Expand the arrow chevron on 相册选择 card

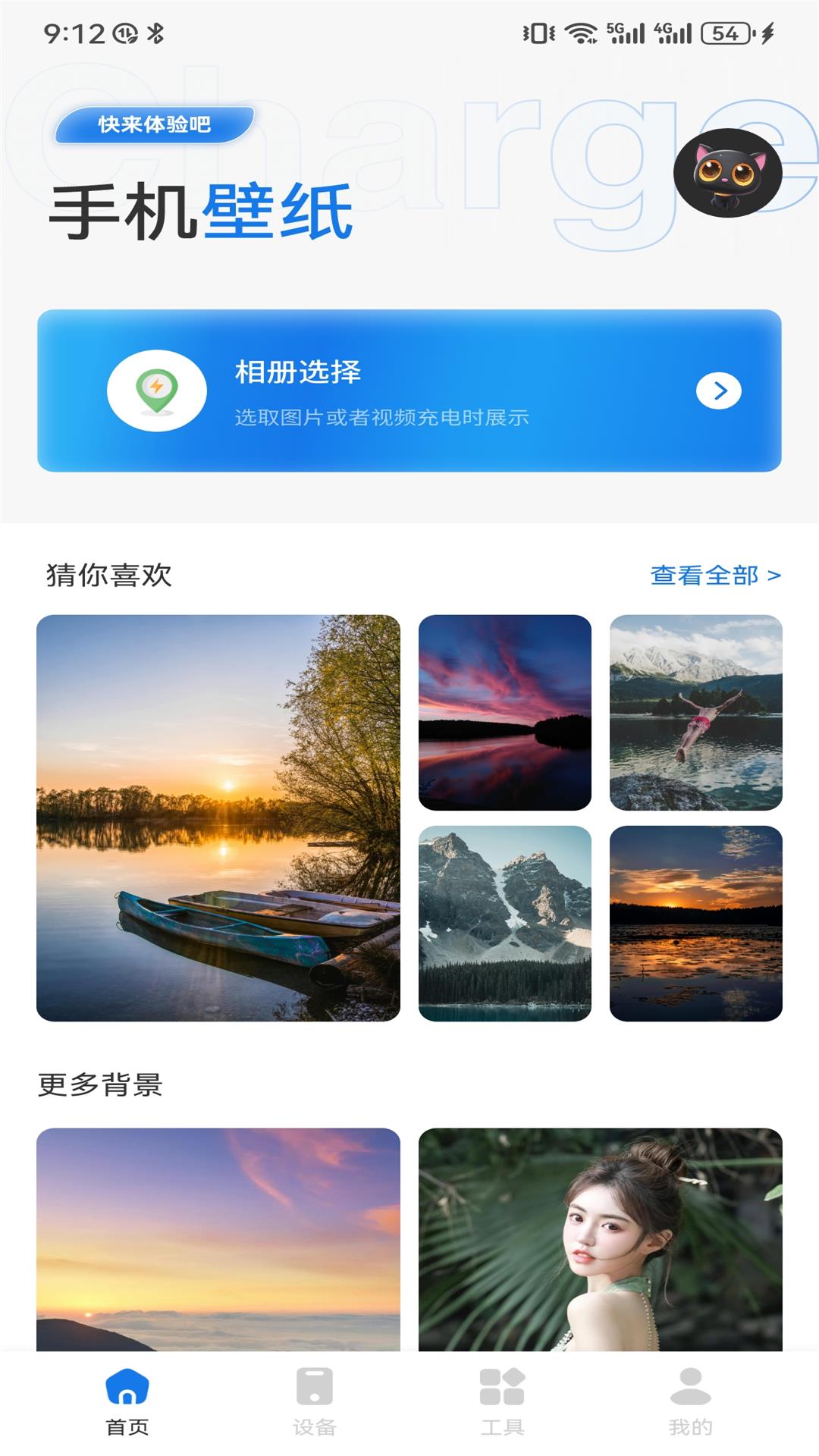tap(717, 391)
